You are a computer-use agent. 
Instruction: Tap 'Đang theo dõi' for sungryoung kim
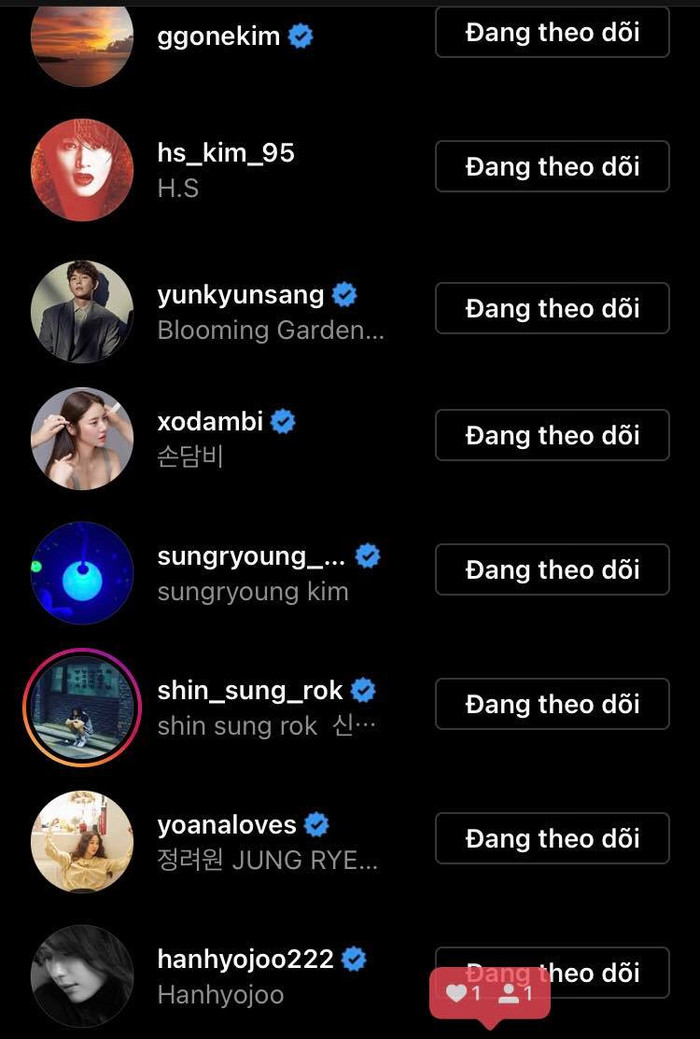click(552, 570)
